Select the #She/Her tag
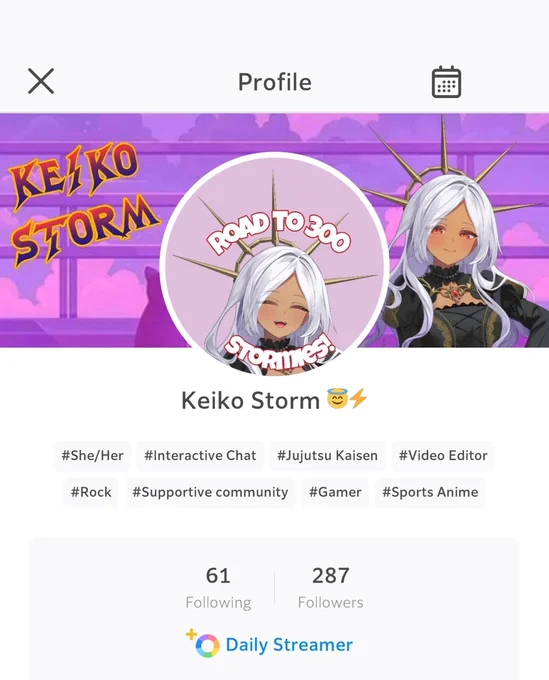549x680 pixels. coord(92,456)
